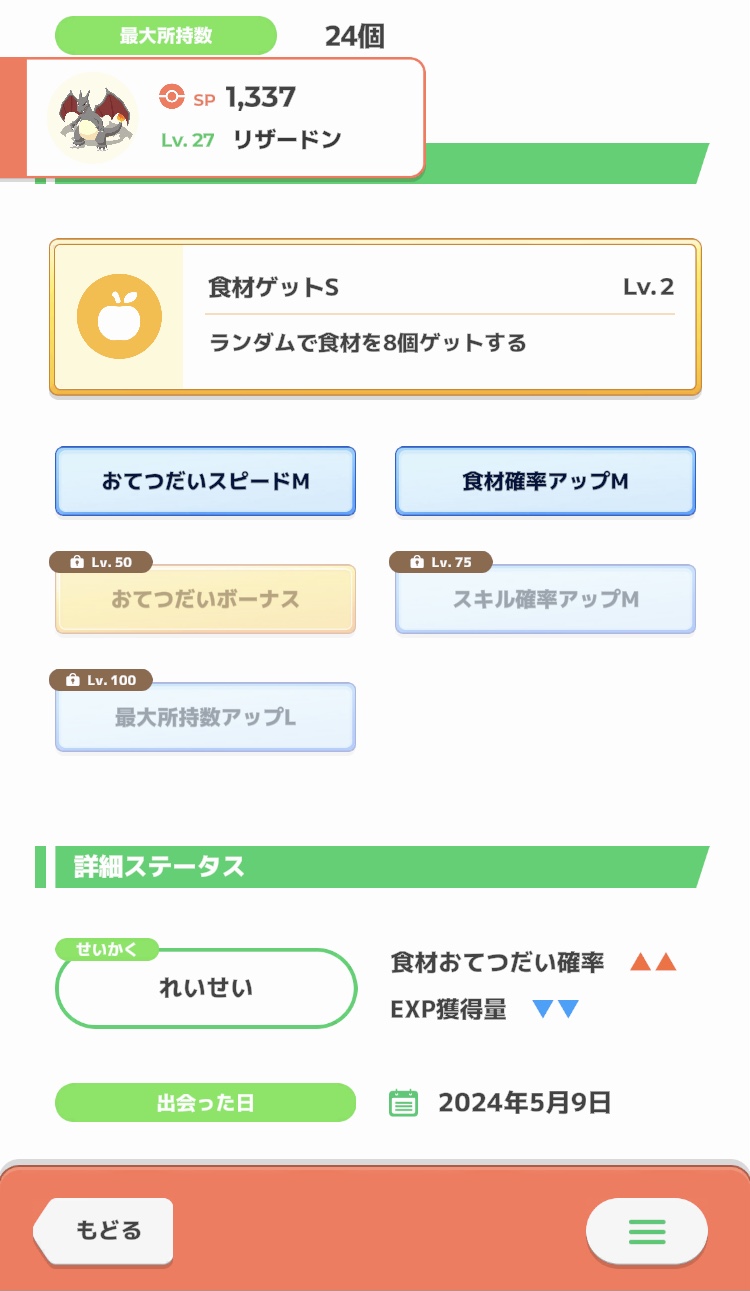This screenshot has width=750, height=1291.
Task: Tap the もどる back button
Action: 104,1230
